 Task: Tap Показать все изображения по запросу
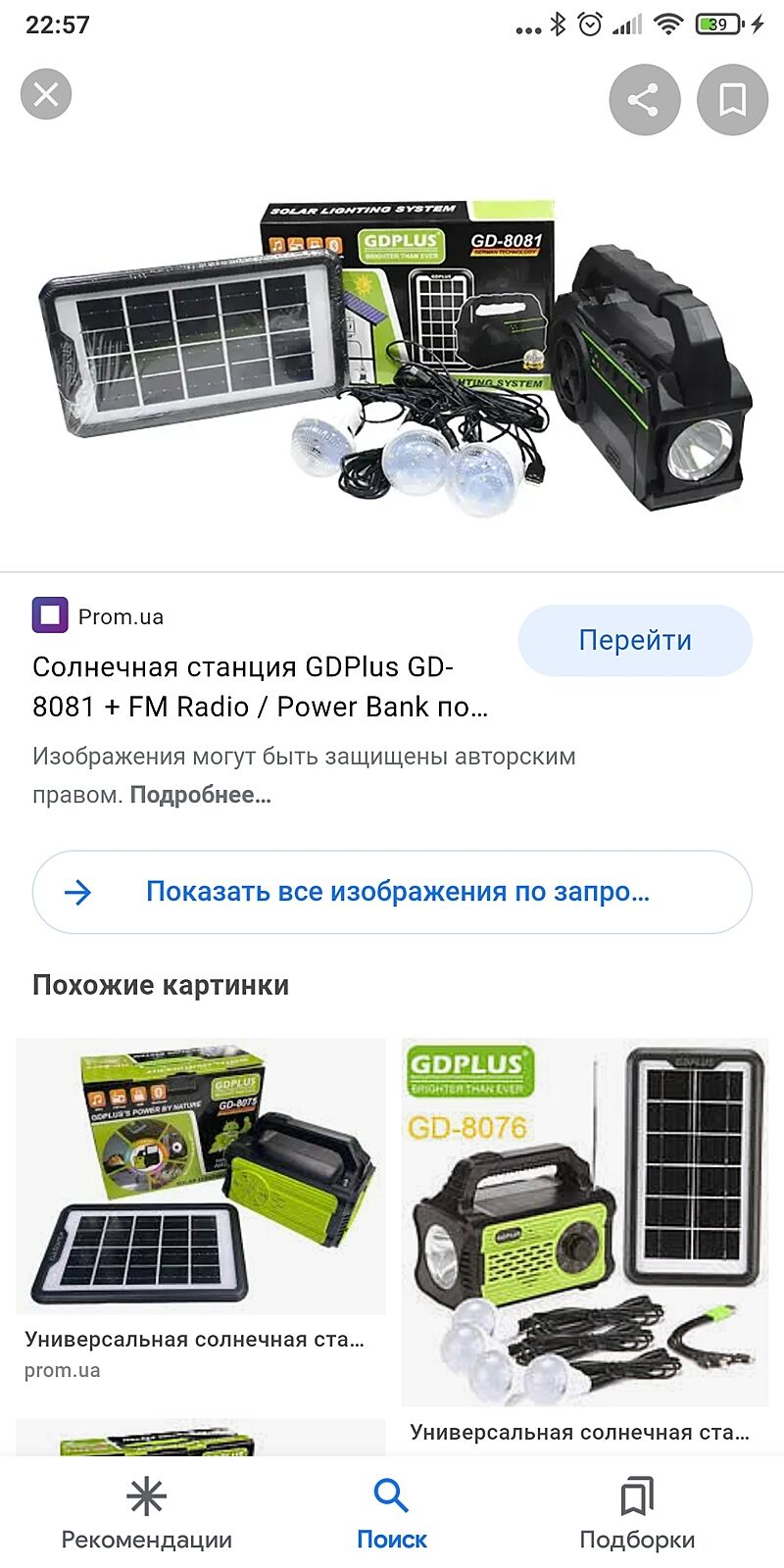coord(392,892)
